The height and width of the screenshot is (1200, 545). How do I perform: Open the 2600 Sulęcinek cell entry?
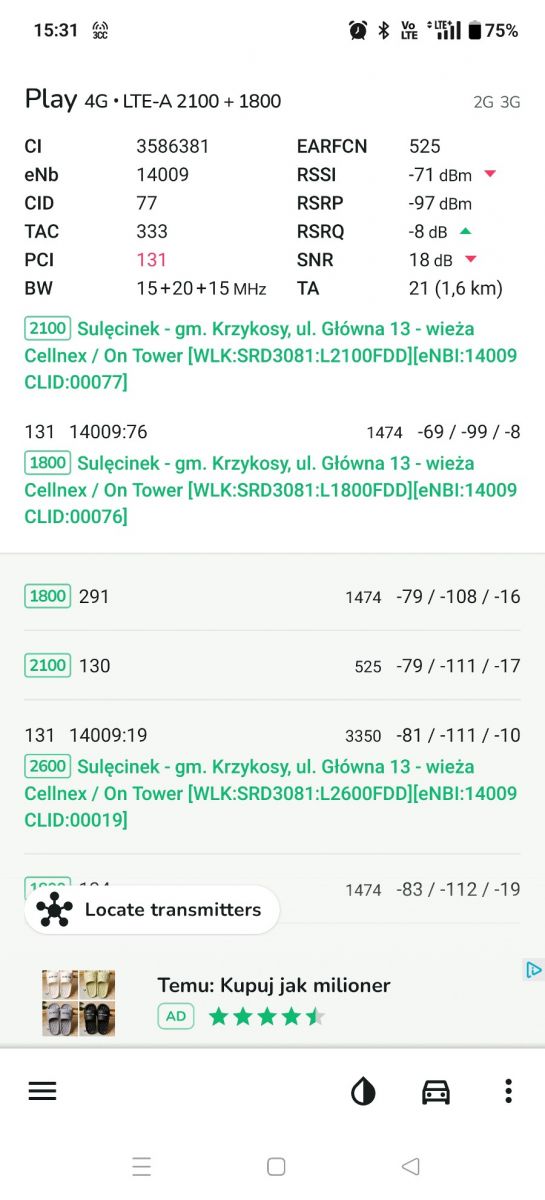pos(272,778)
